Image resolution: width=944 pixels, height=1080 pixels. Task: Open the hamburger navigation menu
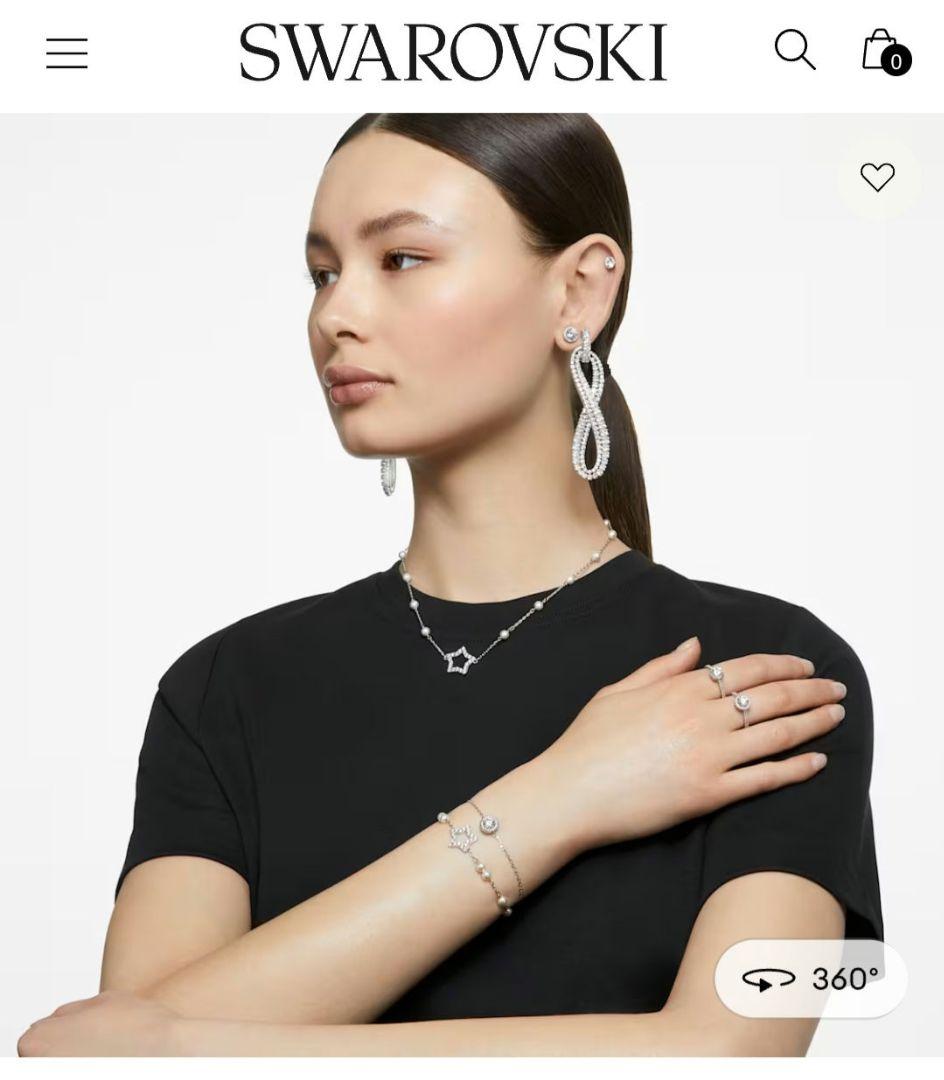(67, 53)
